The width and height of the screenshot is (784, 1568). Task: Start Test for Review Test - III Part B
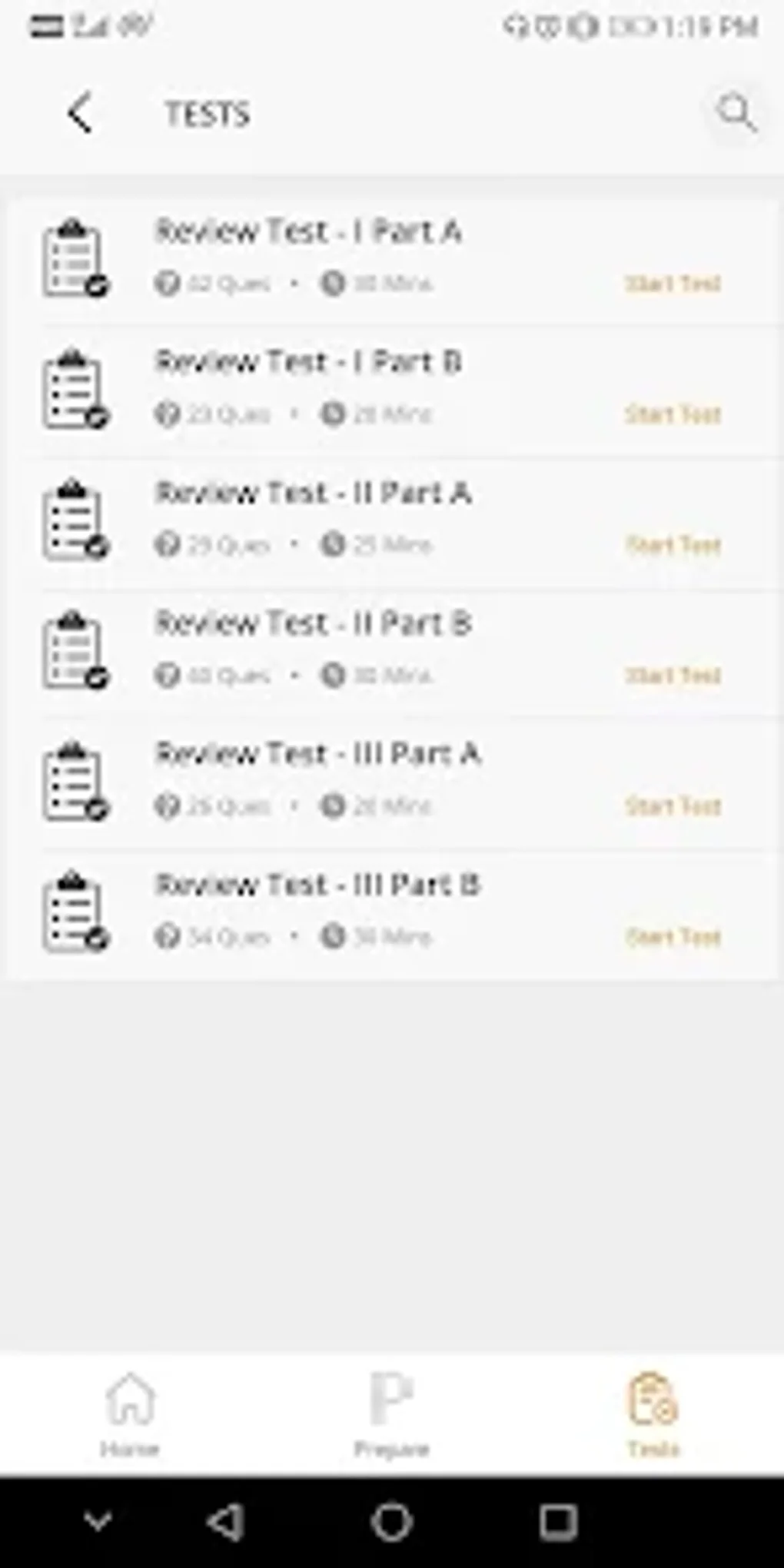click(x=673, y=937)
